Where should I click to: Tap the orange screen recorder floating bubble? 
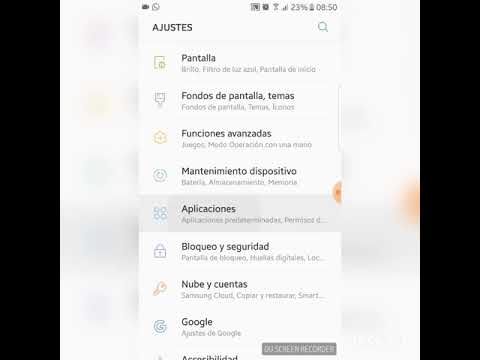tap(337, 192)
